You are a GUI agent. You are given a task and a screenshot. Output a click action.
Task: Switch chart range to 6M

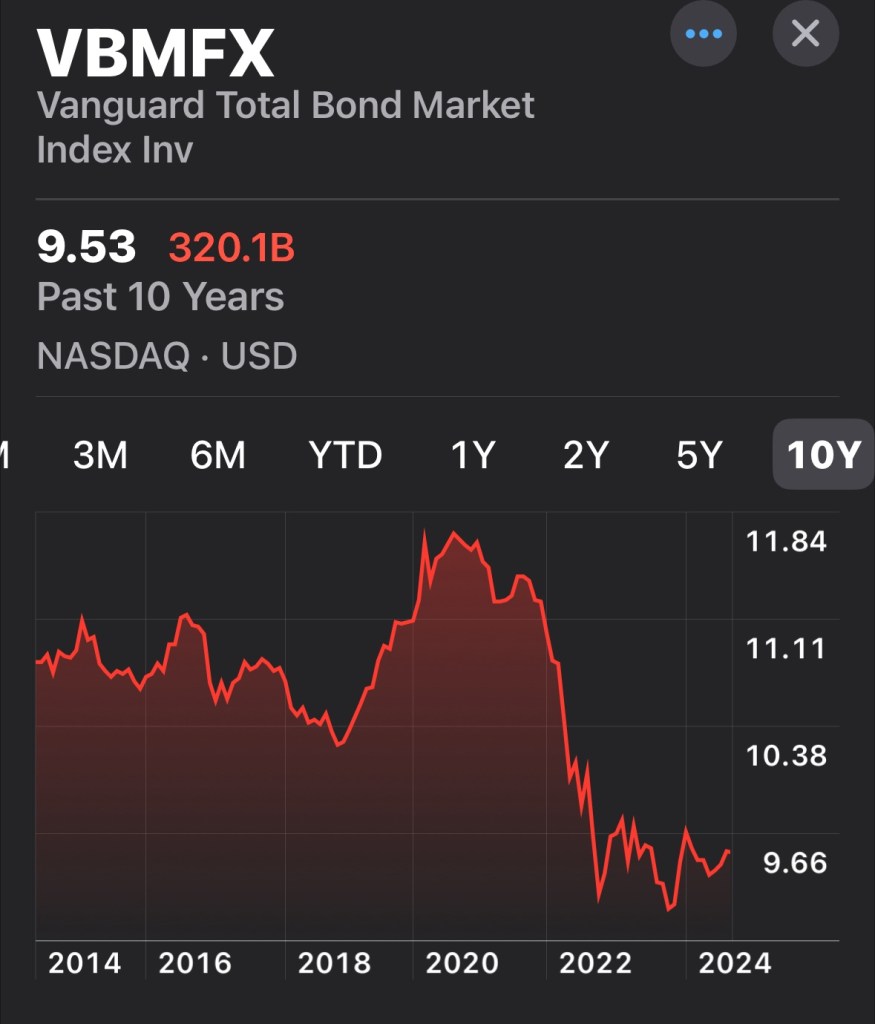[x=218, y=455]
